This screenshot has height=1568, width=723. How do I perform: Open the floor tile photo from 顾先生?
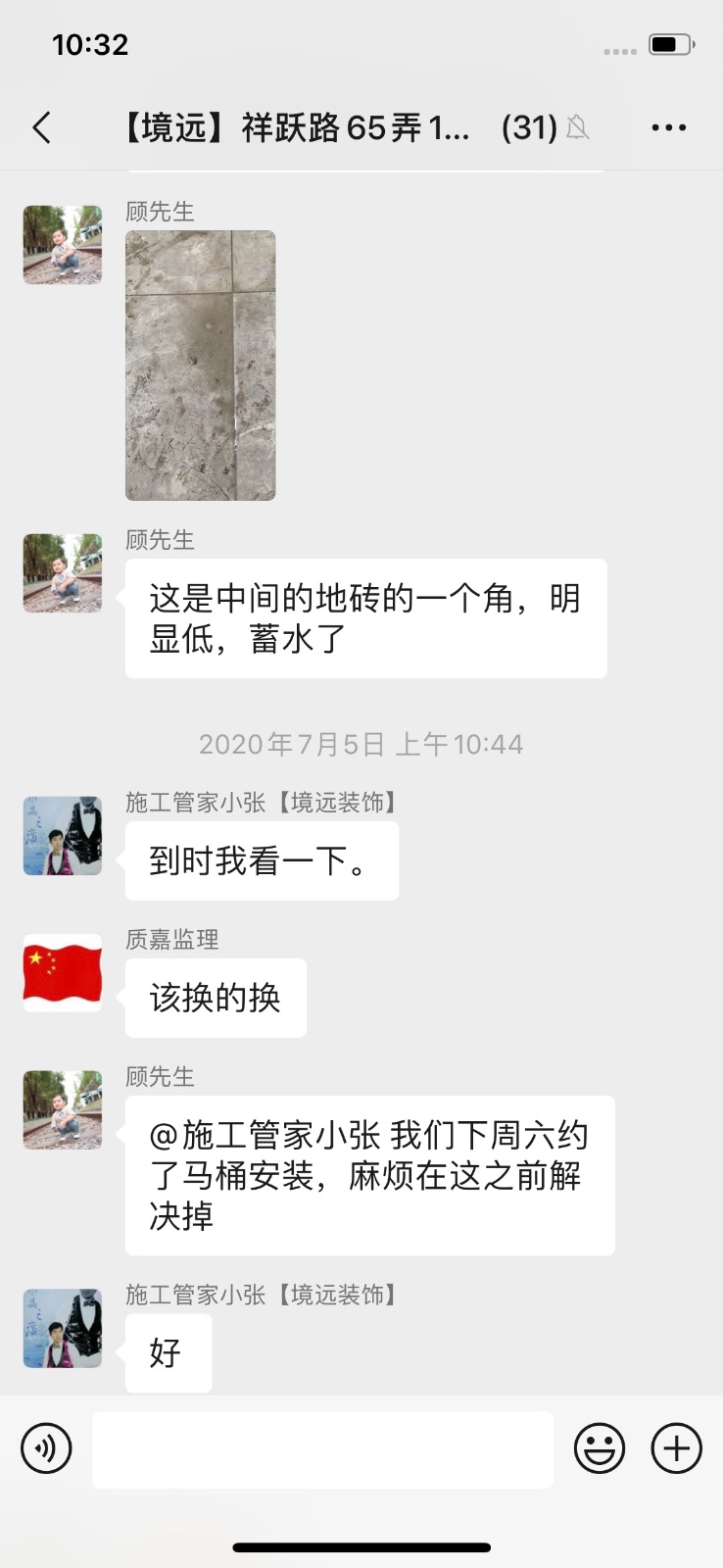point(200,366)
